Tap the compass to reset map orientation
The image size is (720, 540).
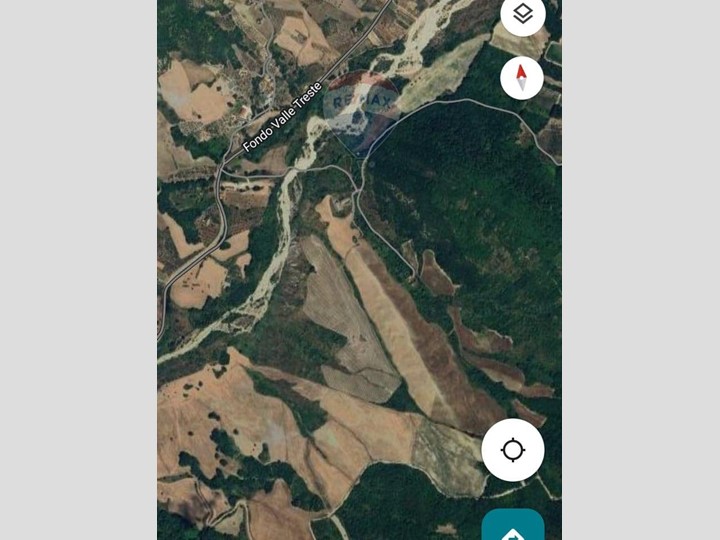tap(521, 77)
